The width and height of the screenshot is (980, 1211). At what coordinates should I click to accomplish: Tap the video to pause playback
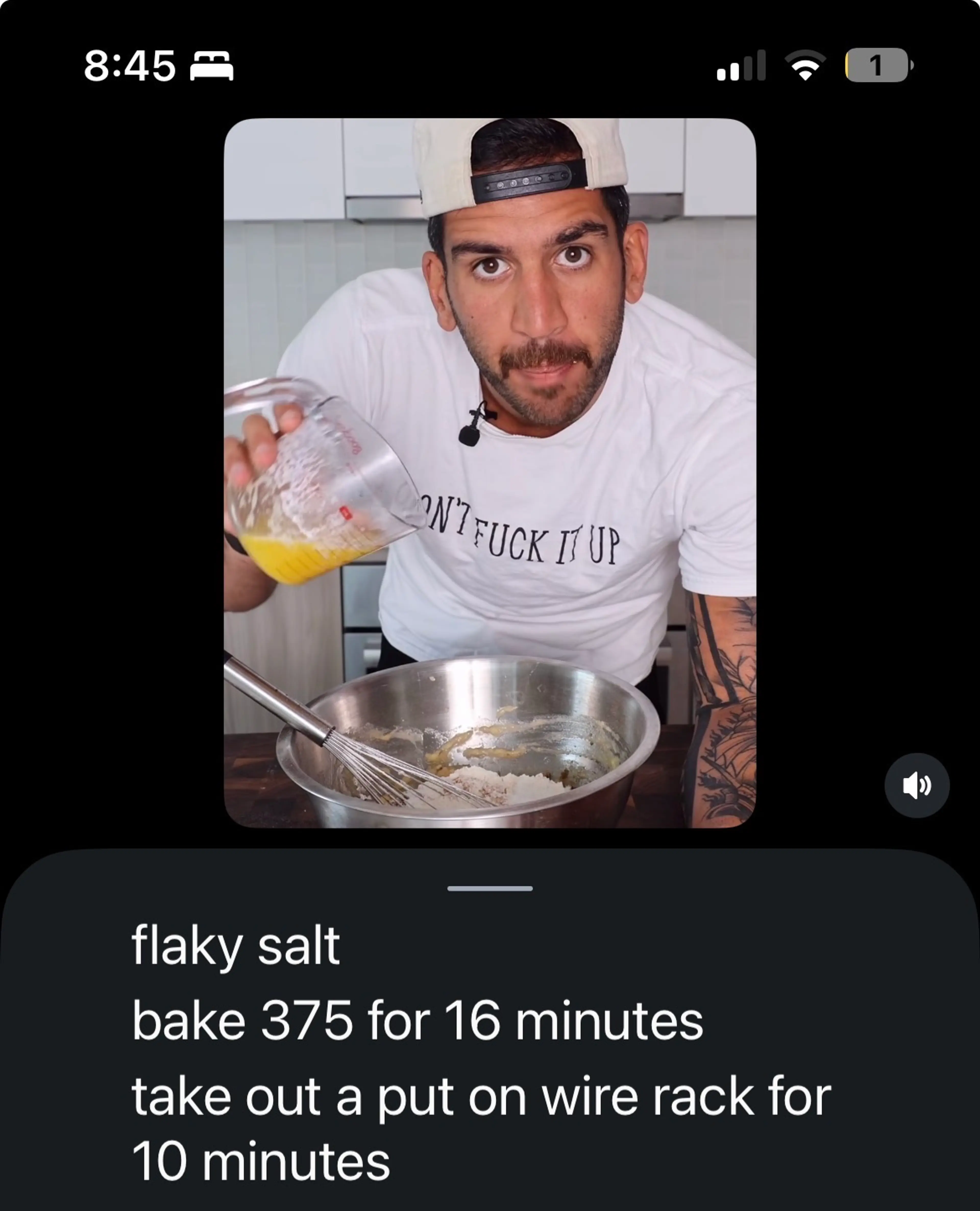click(489, 473)
